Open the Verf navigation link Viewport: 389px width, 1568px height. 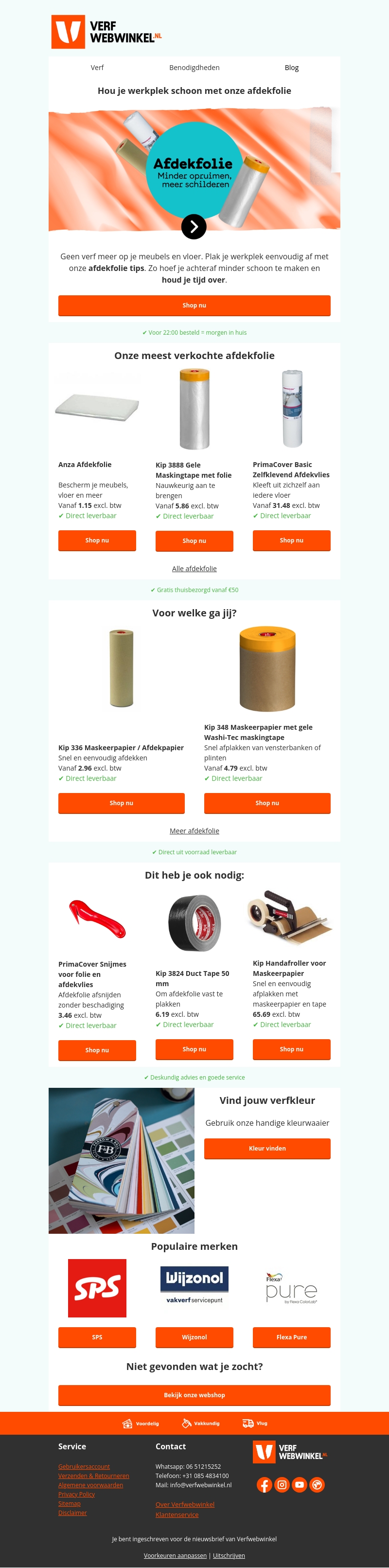click(97, 68)
